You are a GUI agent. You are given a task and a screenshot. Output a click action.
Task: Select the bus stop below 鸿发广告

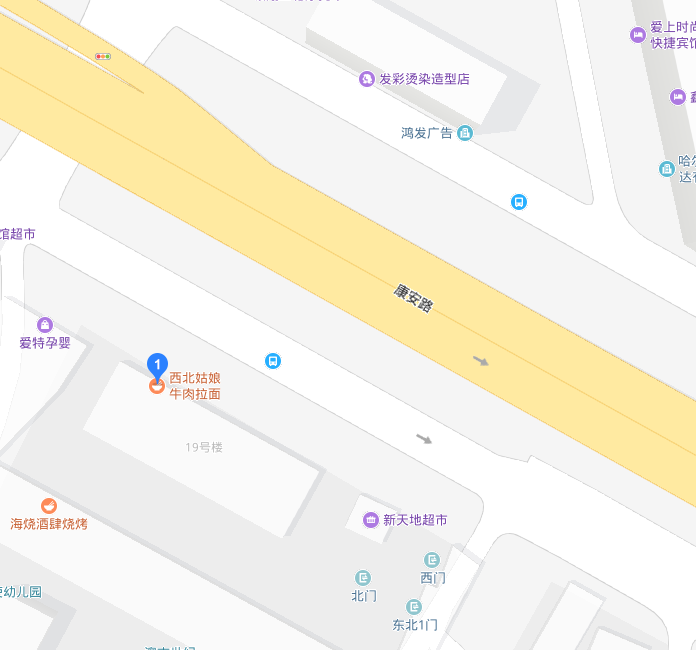518,202
